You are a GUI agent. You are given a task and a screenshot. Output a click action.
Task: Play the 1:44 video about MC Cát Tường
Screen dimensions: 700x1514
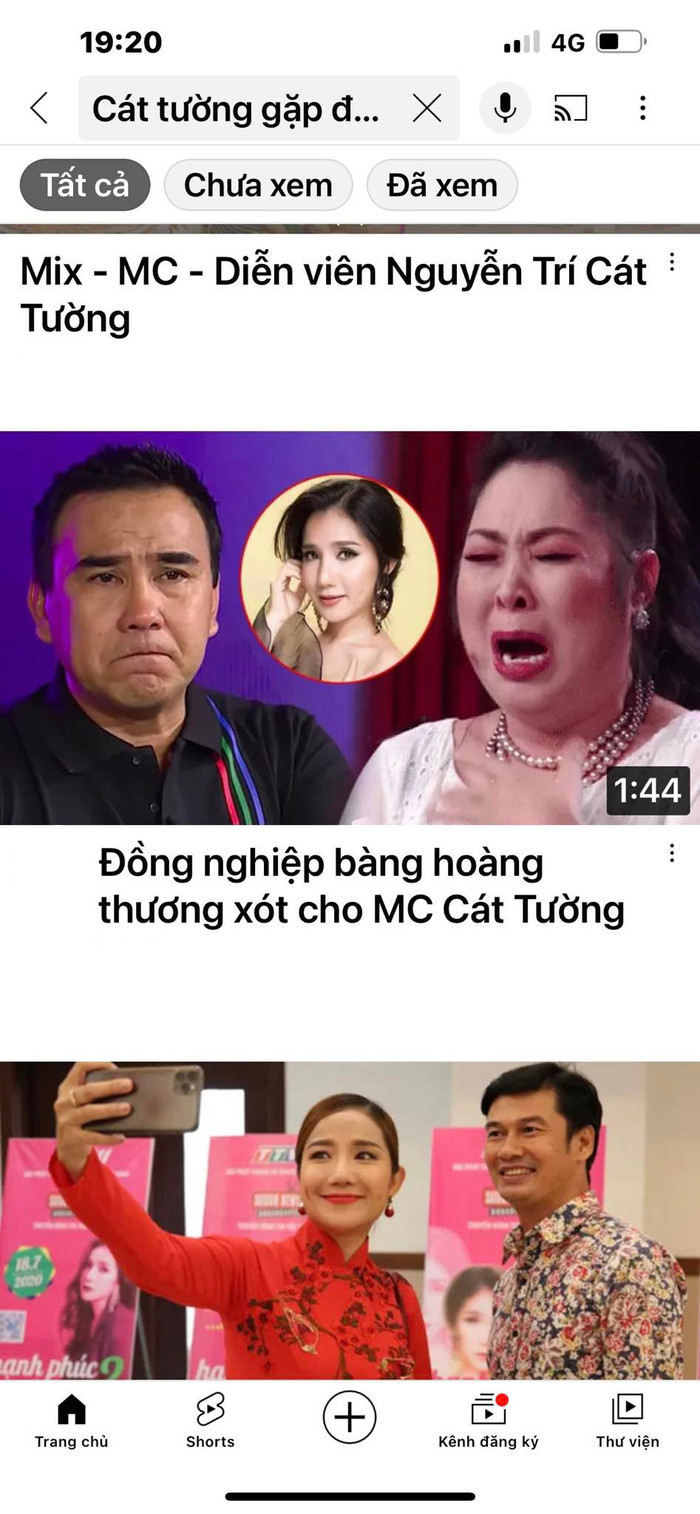coord(350,627)
